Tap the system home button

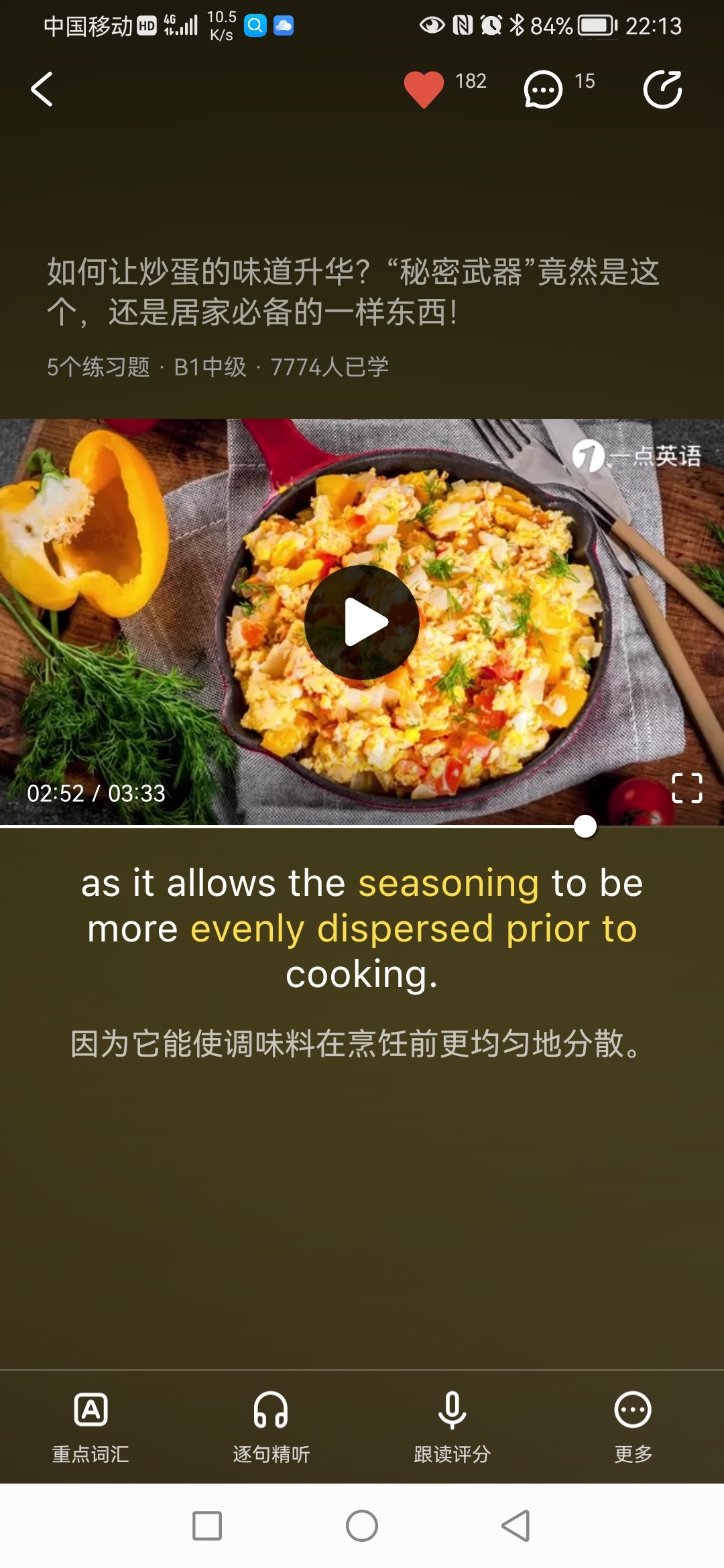tap(362, 1526)
